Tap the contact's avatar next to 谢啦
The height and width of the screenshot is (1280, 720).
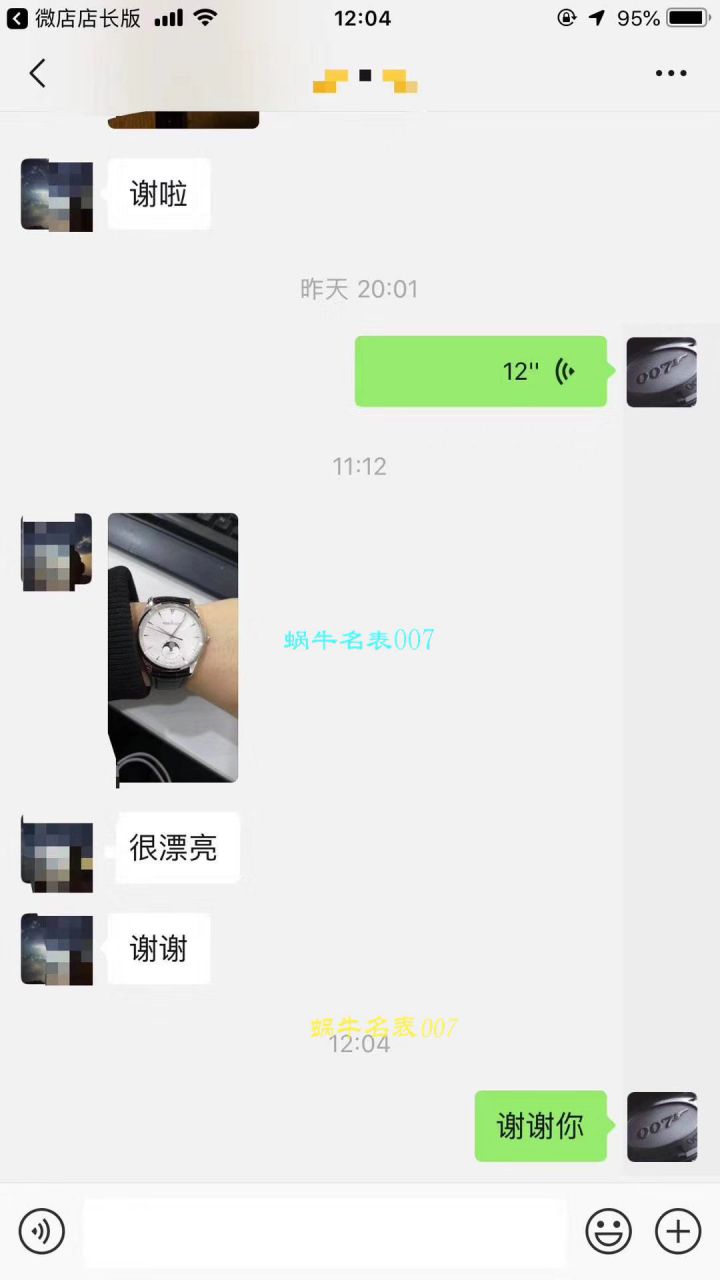pyautogui.click(x=56, y=194)
